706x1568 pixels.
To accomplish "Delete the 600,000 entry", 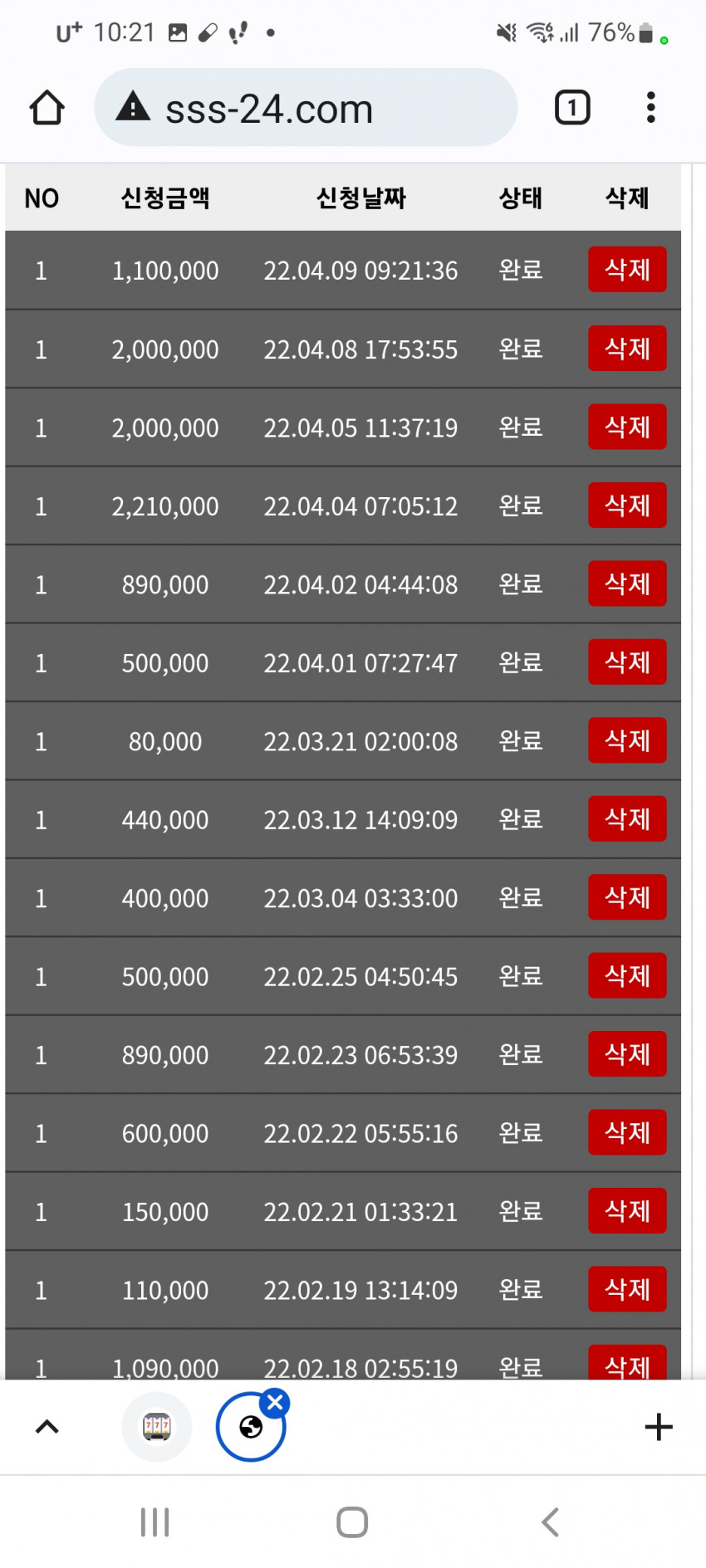I will point(627,1133).
